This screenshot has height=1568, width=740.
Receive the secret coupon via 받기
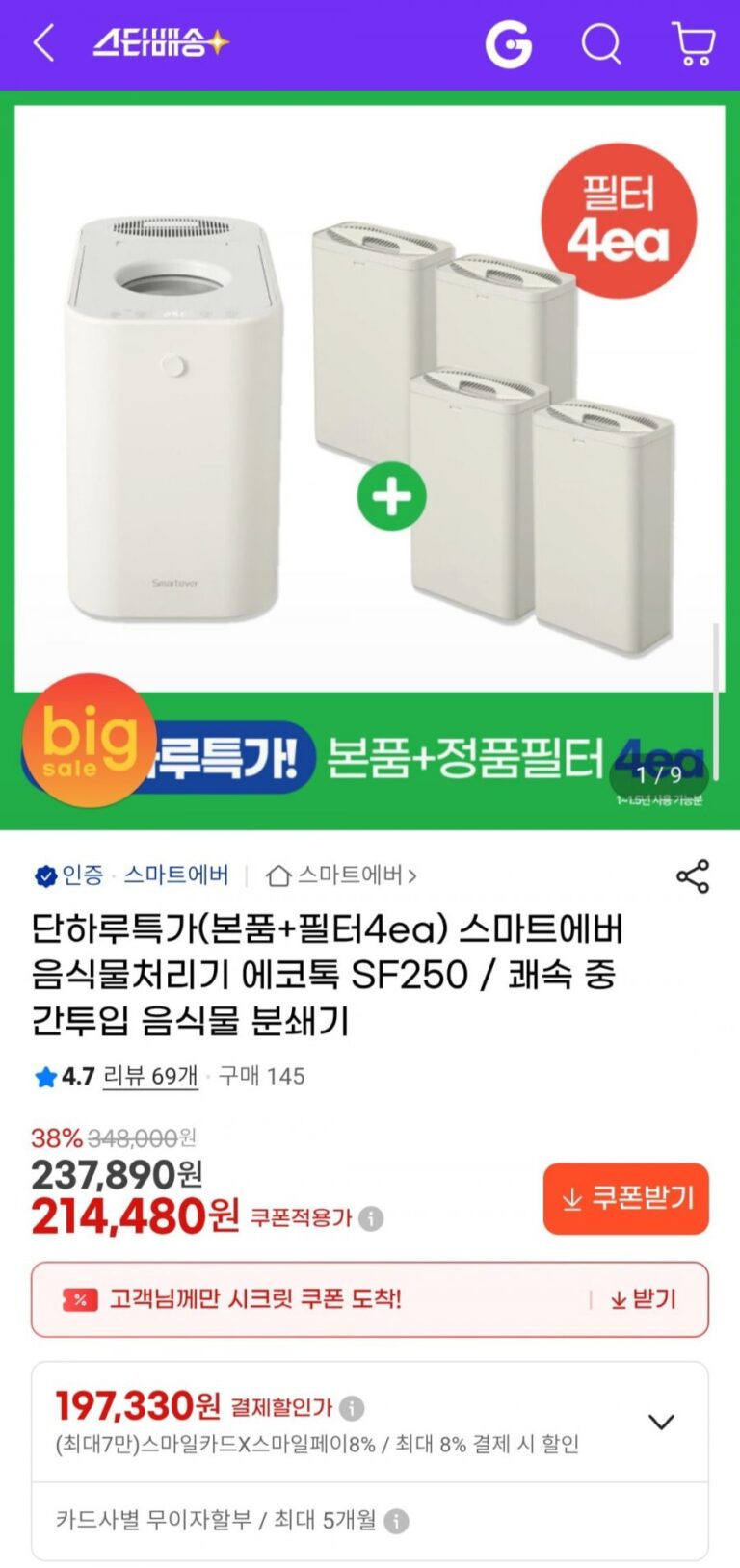point(644,1299)
